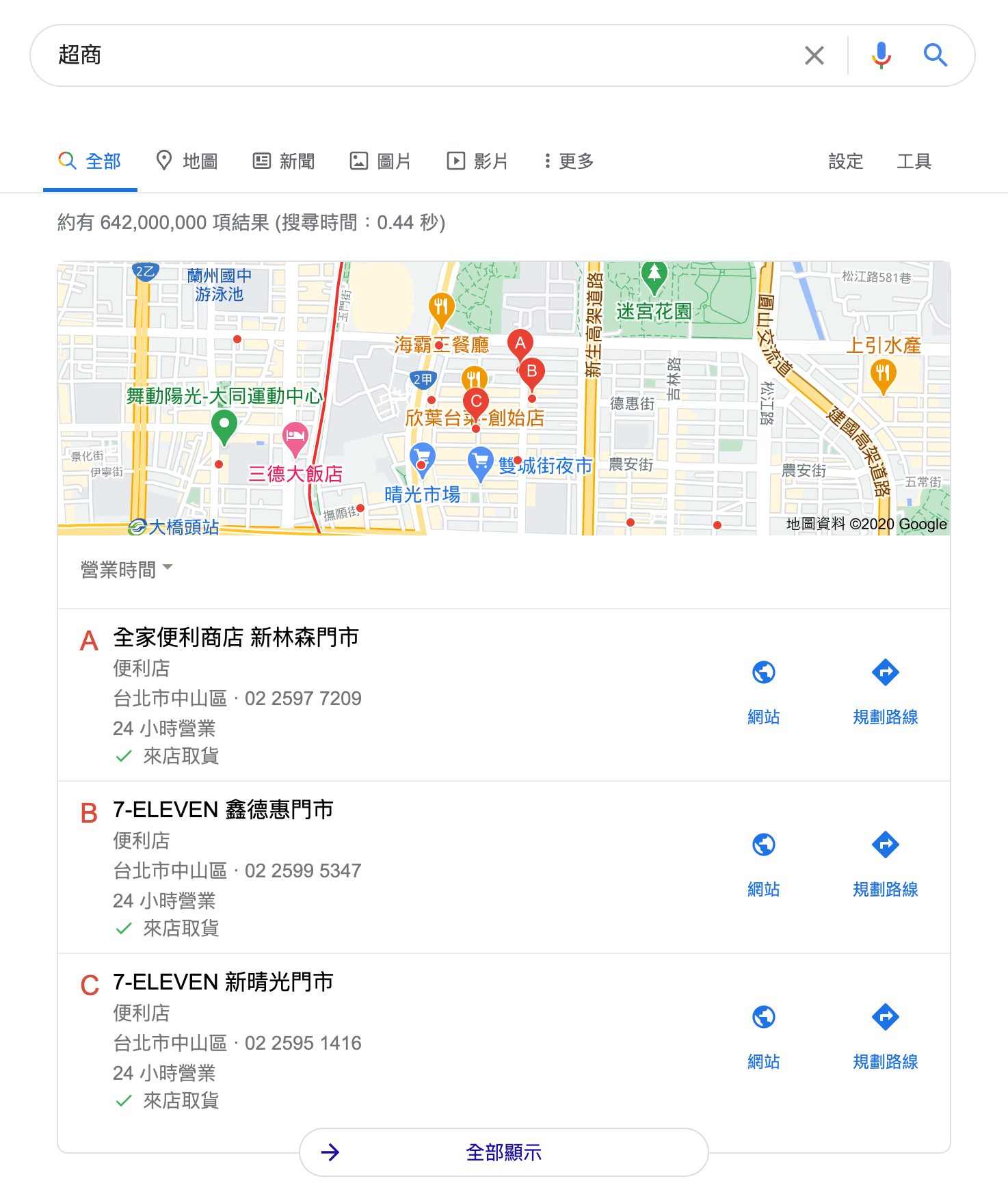1008x1194 pixels.
Task: Tap the blue search magnifier icon
Action: click(935, 55)
